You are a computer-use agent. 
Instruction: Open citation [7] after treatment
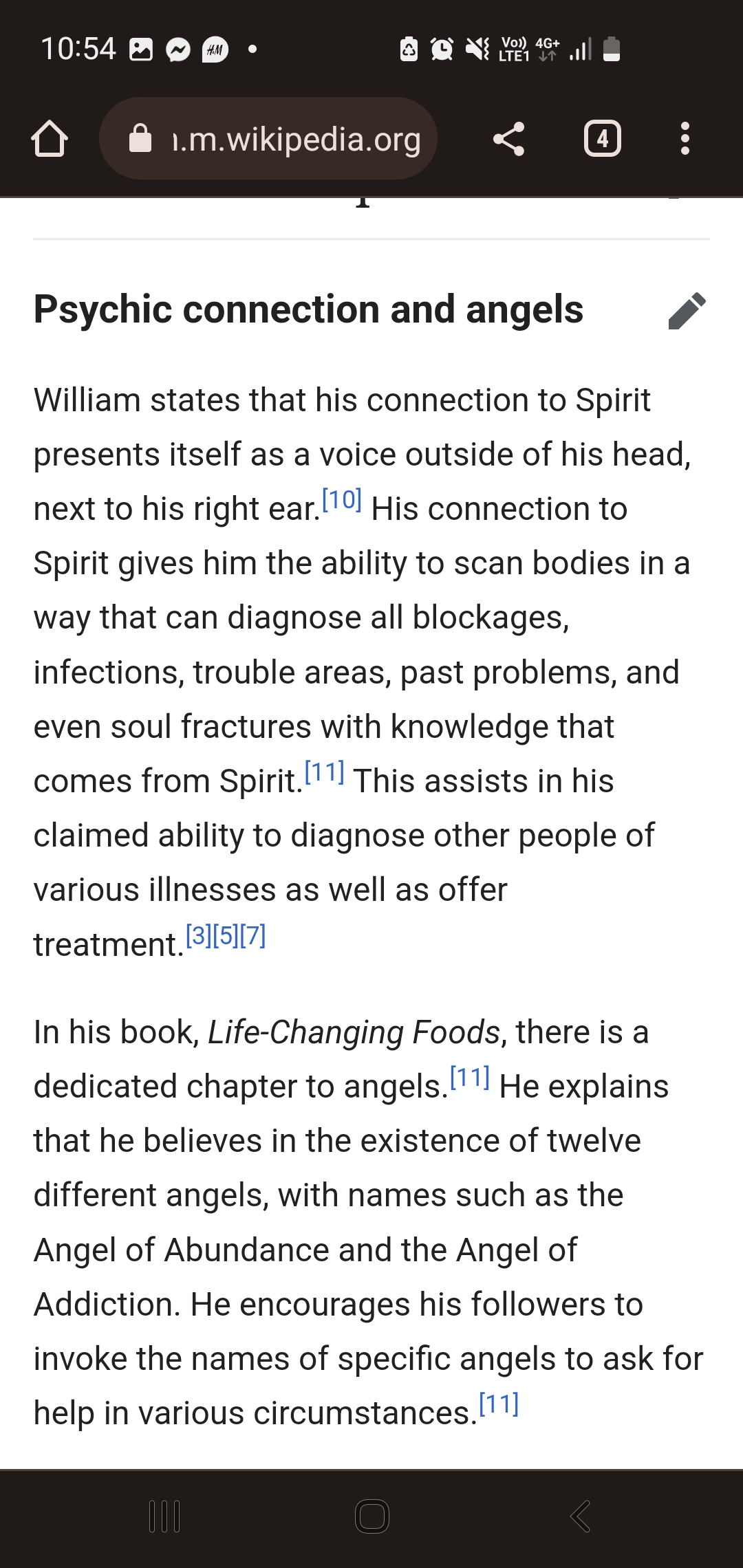[x=252, y=935]
